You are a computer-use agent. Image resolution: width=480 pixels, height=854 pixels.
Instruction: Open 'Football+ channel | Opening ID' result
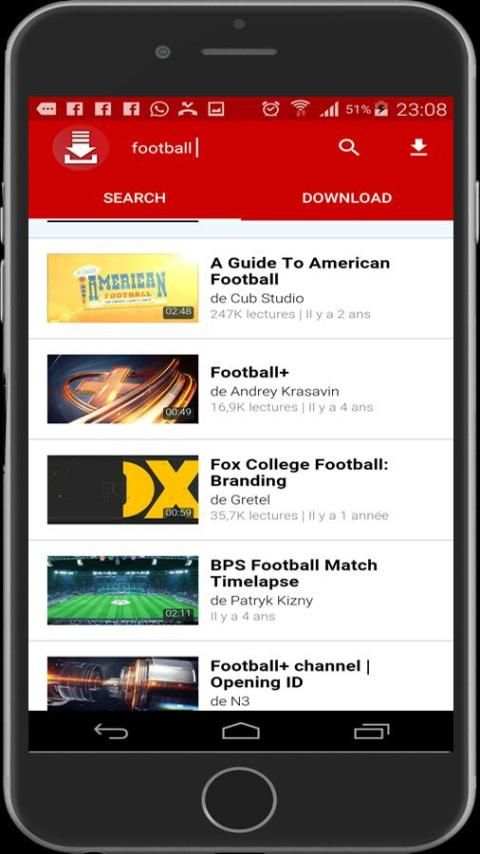(241, 676)
